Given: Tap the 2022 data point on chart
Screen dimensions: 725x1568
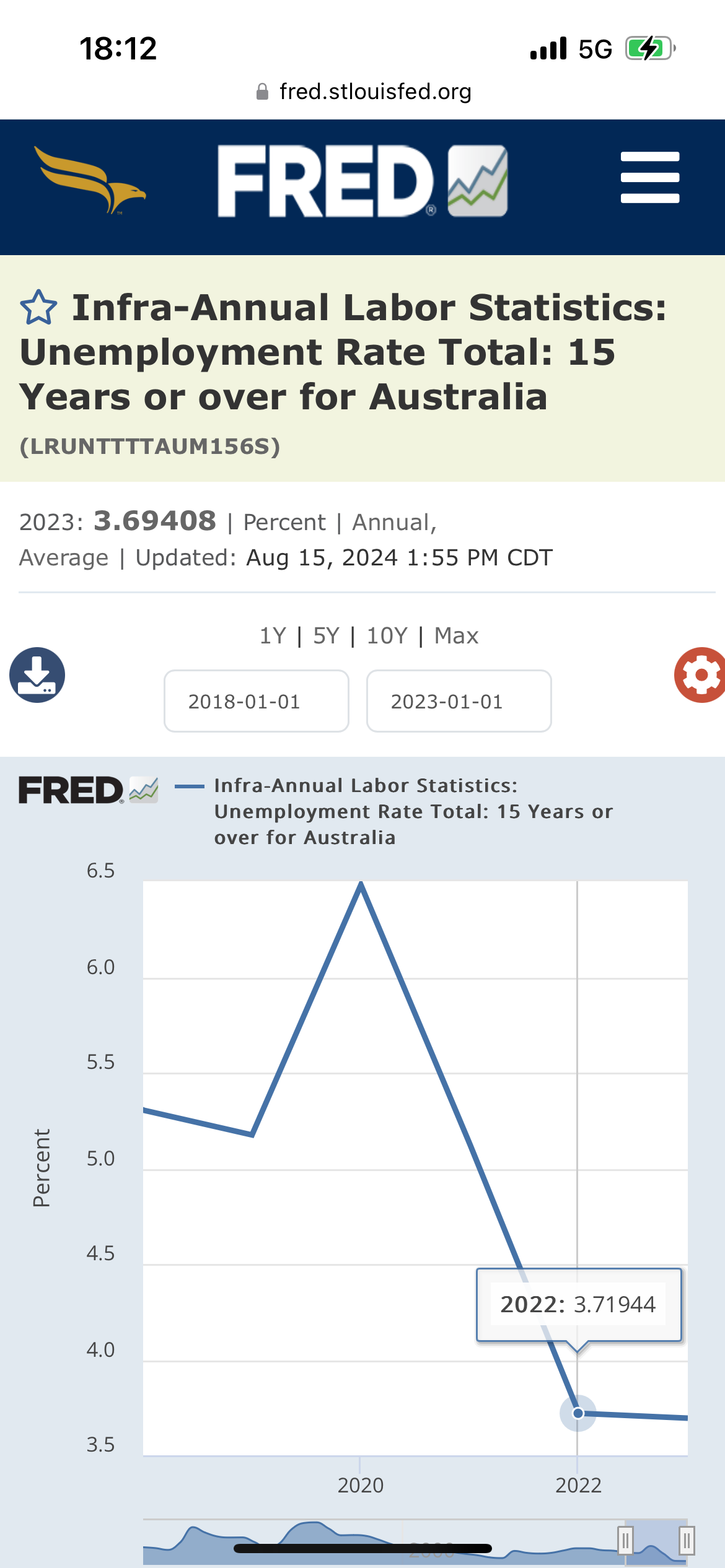Looking at the screenshot, I should [x=578, y=1413].
